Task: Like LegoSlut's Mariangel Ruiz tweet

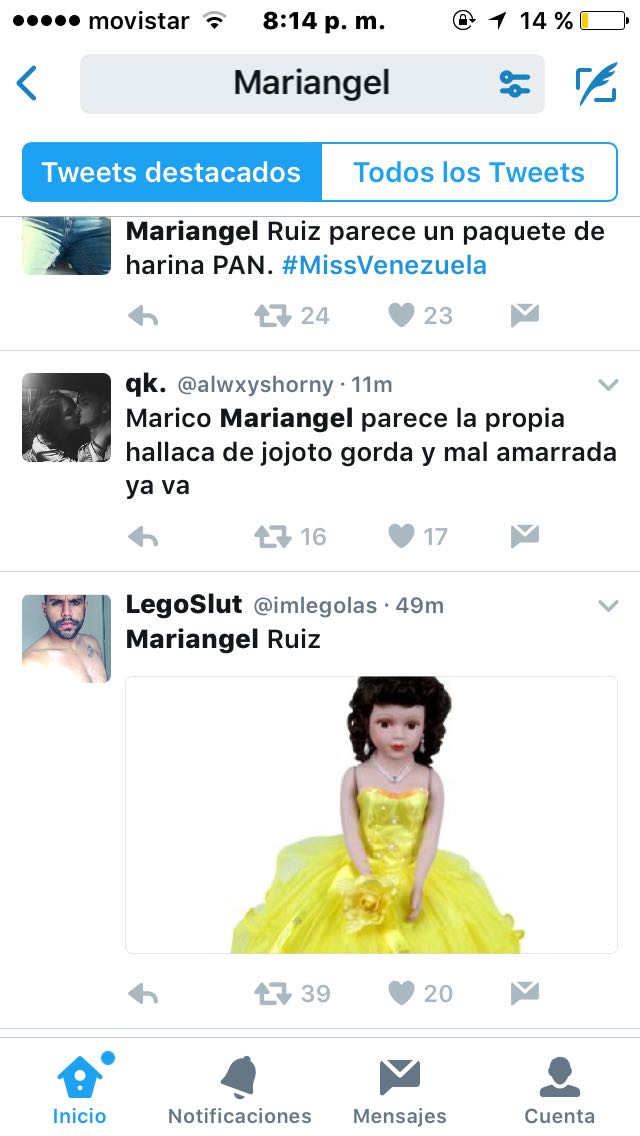Action: 402,993
